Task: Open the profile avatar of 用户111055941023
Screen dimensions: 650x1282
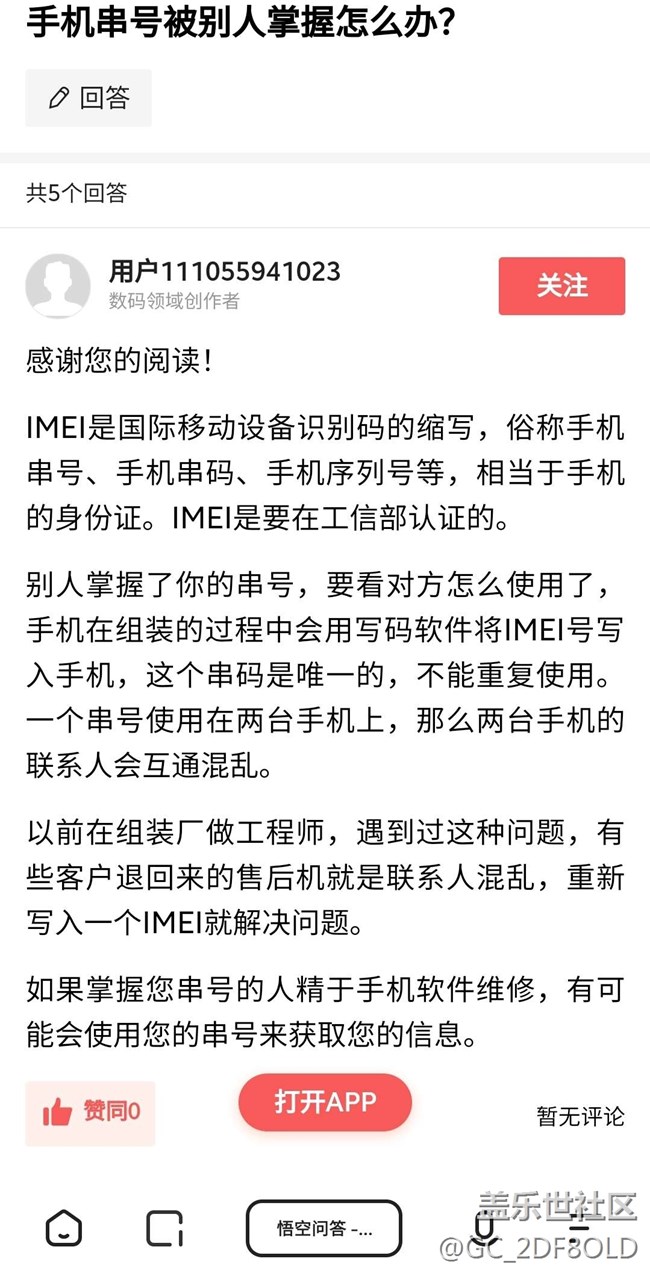Action: coord(57,286)
